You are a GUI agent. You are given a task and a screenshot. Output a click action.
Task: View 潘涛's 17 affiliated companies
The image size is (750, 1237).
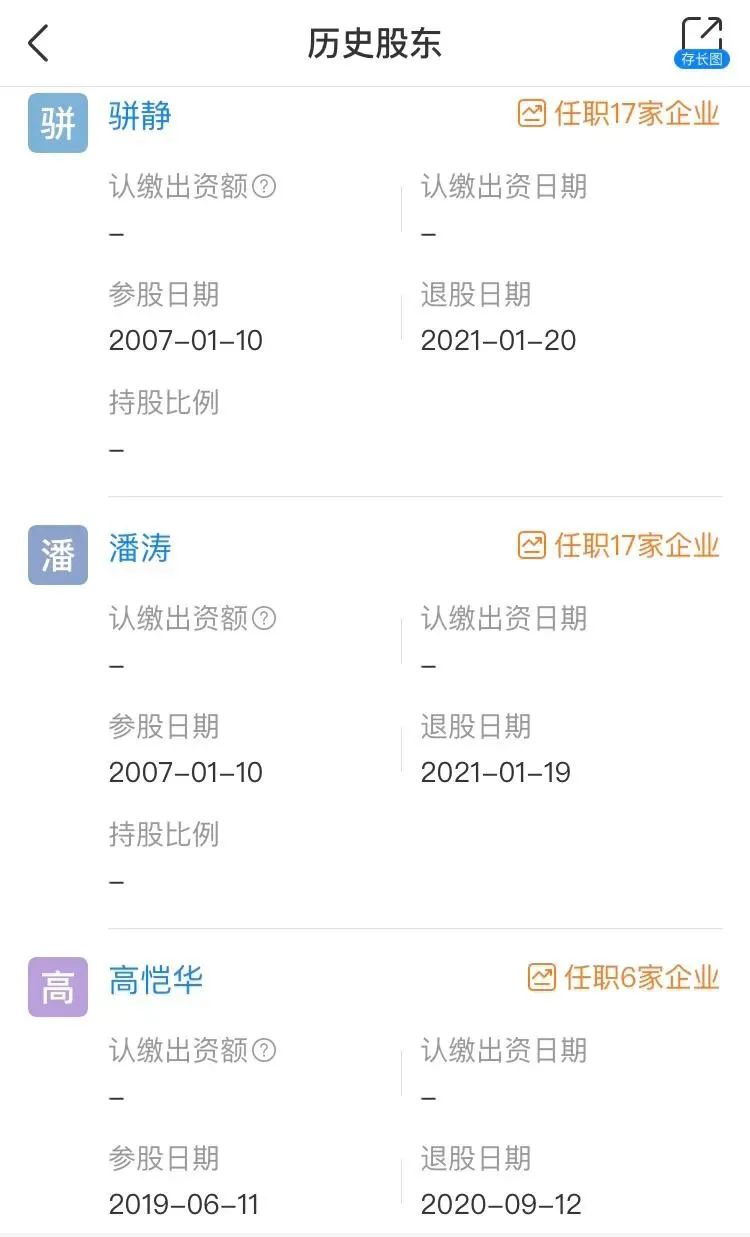tap(619, 546)
